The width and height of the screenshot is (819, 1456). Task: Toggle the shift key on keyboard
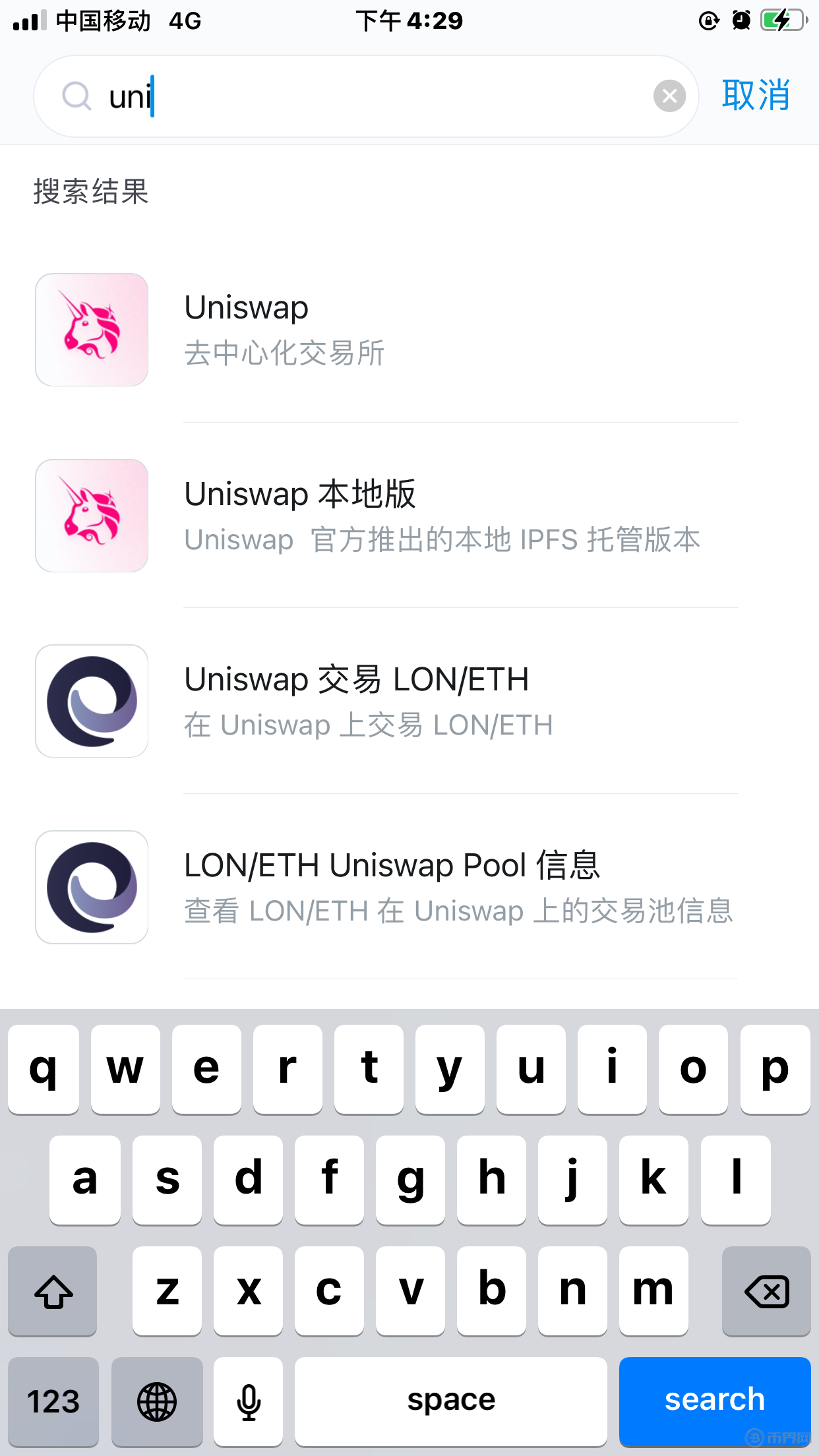coord(52,1291)
